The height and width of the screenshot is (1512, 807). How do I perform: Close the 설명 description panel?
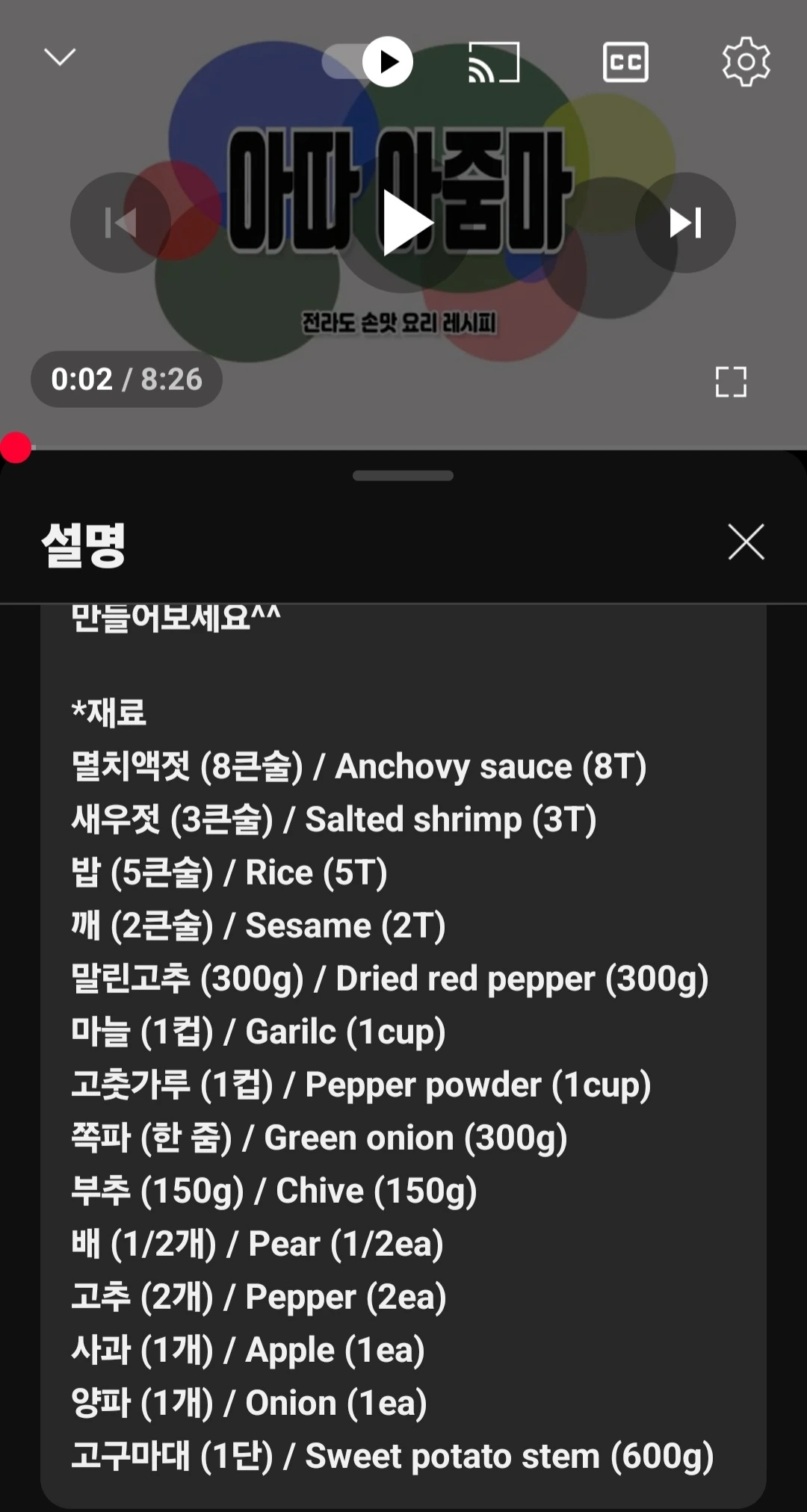[746, 542]
